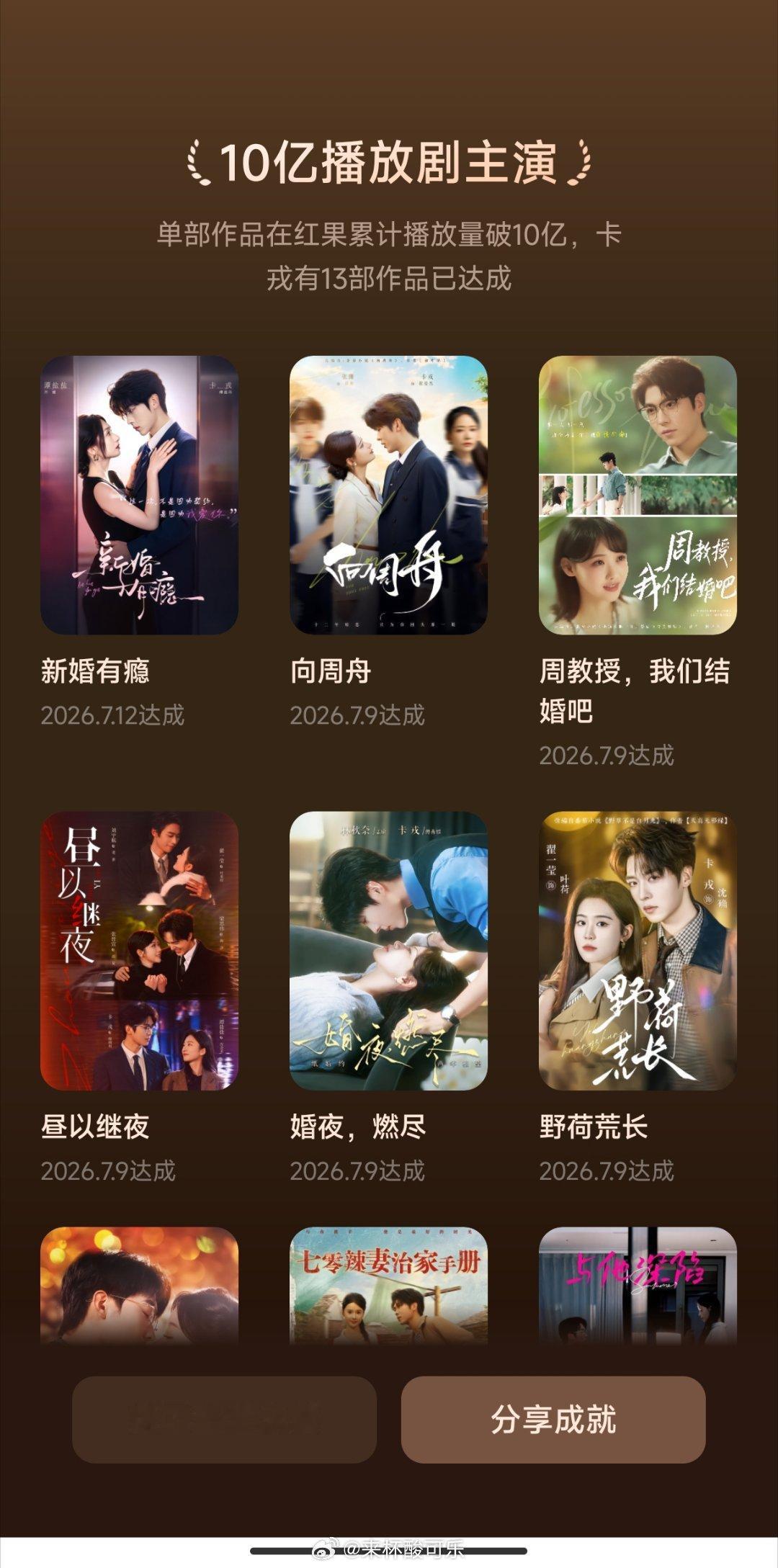Image resolution: width=778 pixels, height=1568 pixels.
Task: Open the 野荷荒长 drama poster
Action: [638, 951]
